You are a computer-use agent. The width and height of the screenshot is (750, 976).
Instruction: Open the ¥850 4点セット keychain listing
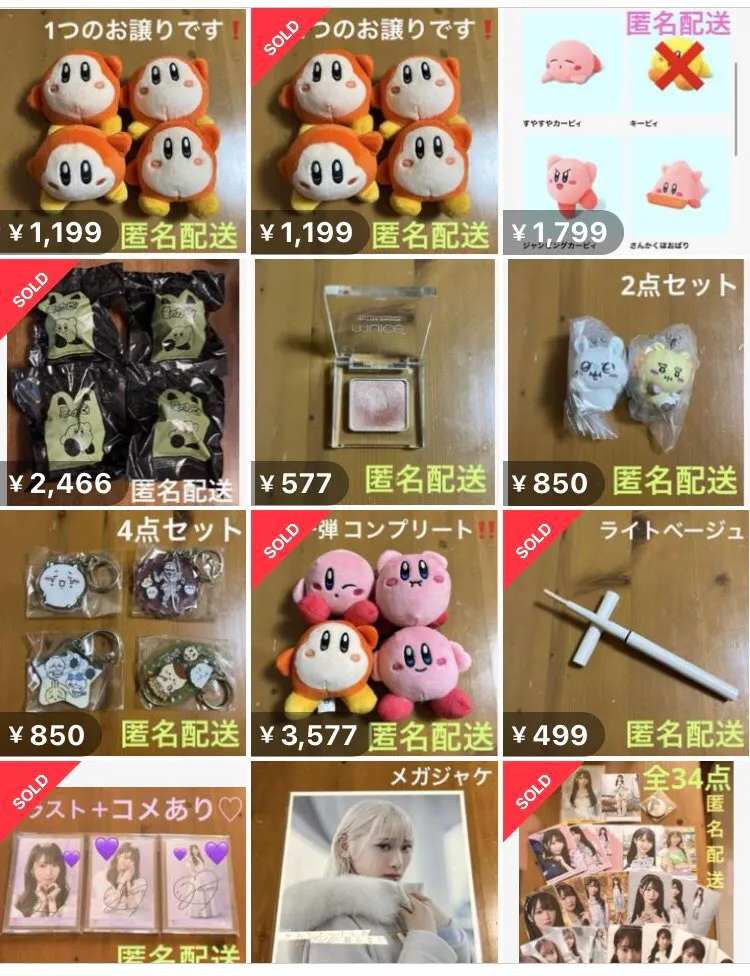pyautogui.click(x=125, y=620)
